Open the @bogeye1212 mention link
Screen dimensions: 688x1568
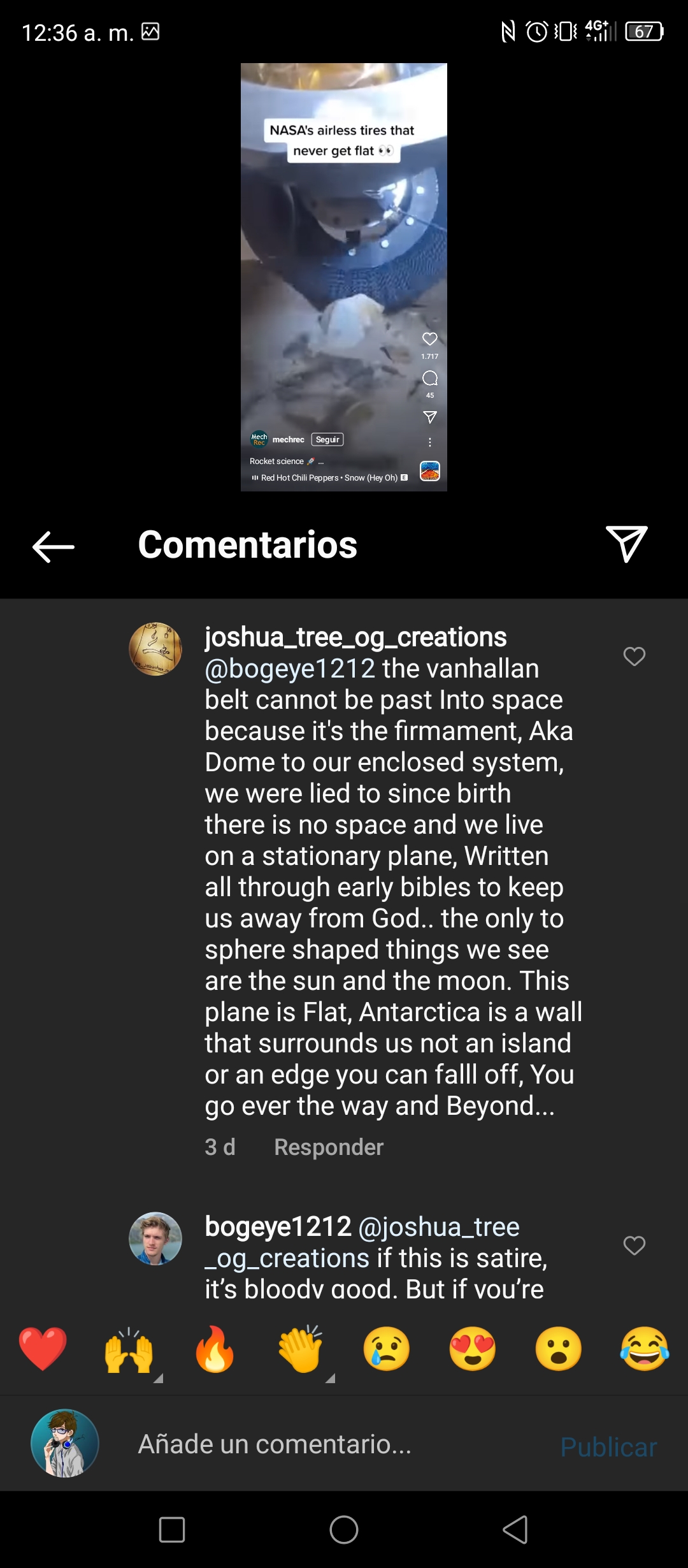[x=290, y=669]
